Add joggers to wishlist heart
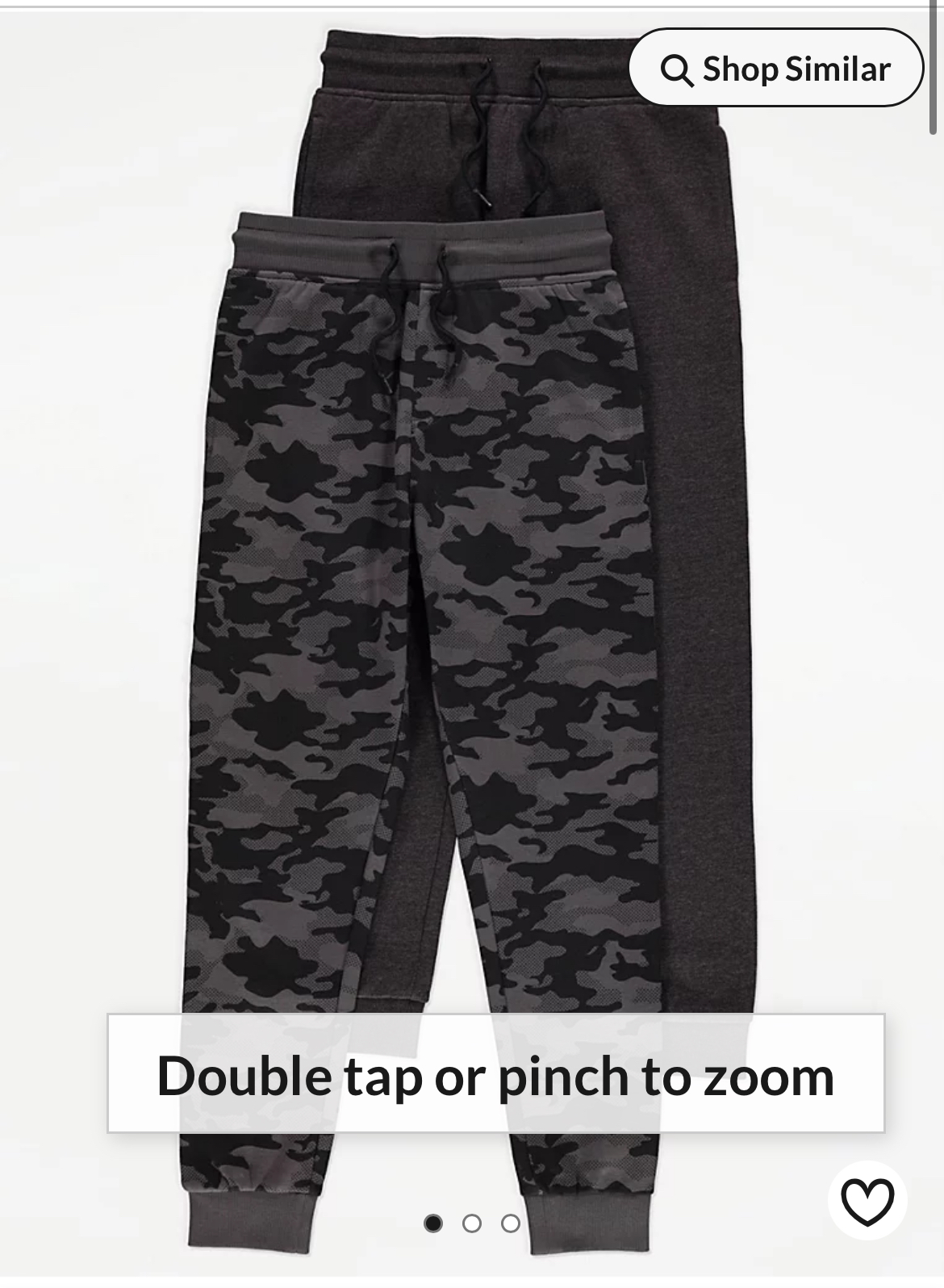Image resolution: width=944 pixels, height=1288 pixels. 867,1200
